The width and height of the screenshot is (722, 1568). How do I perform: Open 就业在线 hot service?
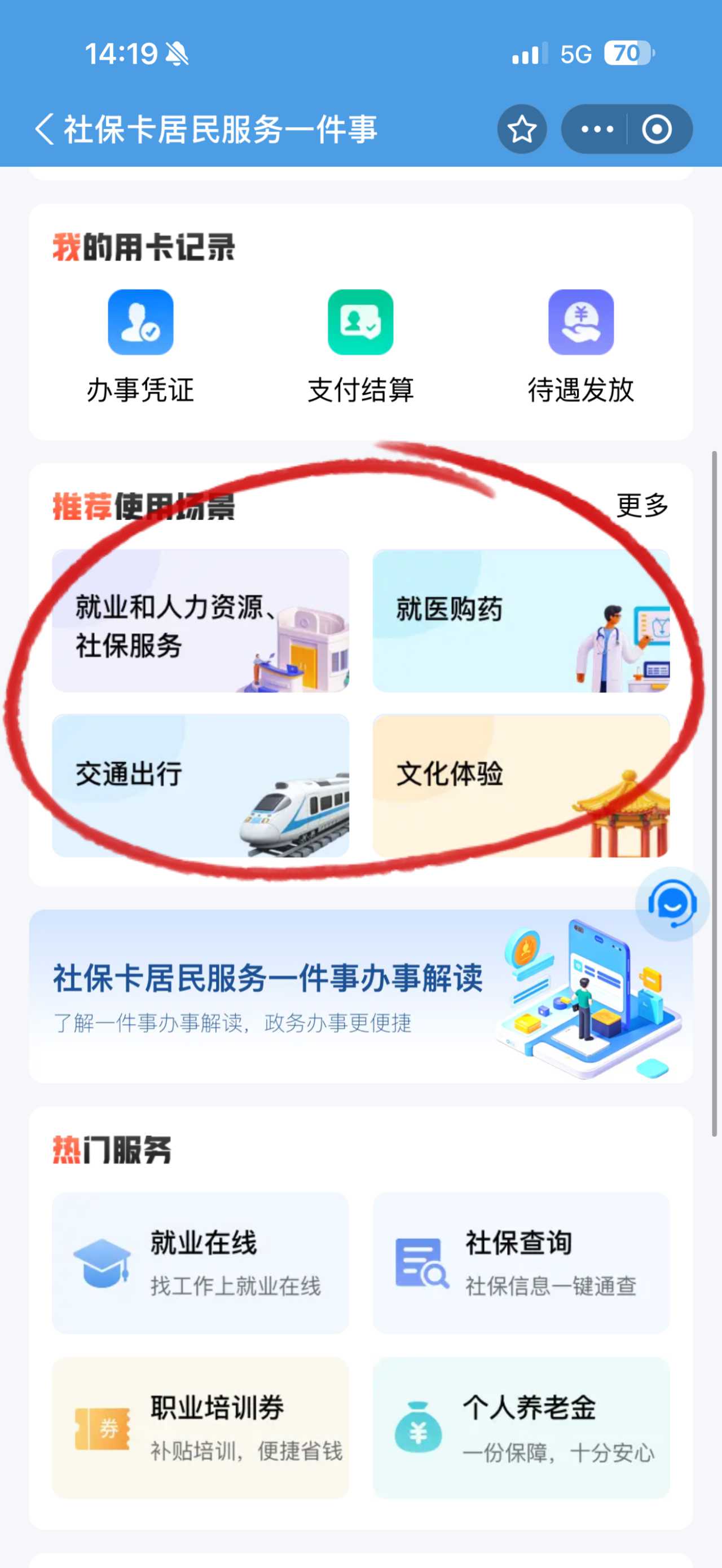pos(200,1263)
